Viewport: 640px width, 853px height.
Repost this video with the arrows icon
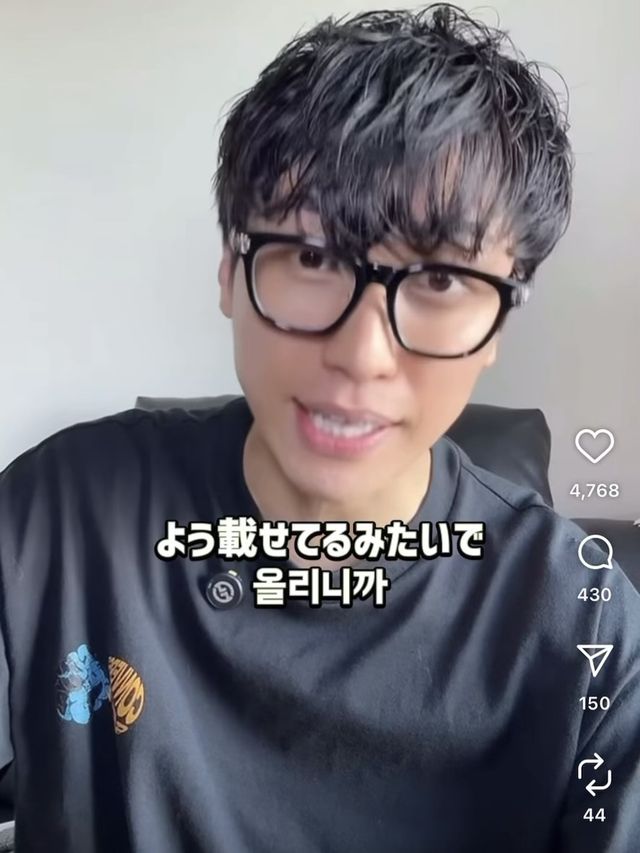[594, 773]
